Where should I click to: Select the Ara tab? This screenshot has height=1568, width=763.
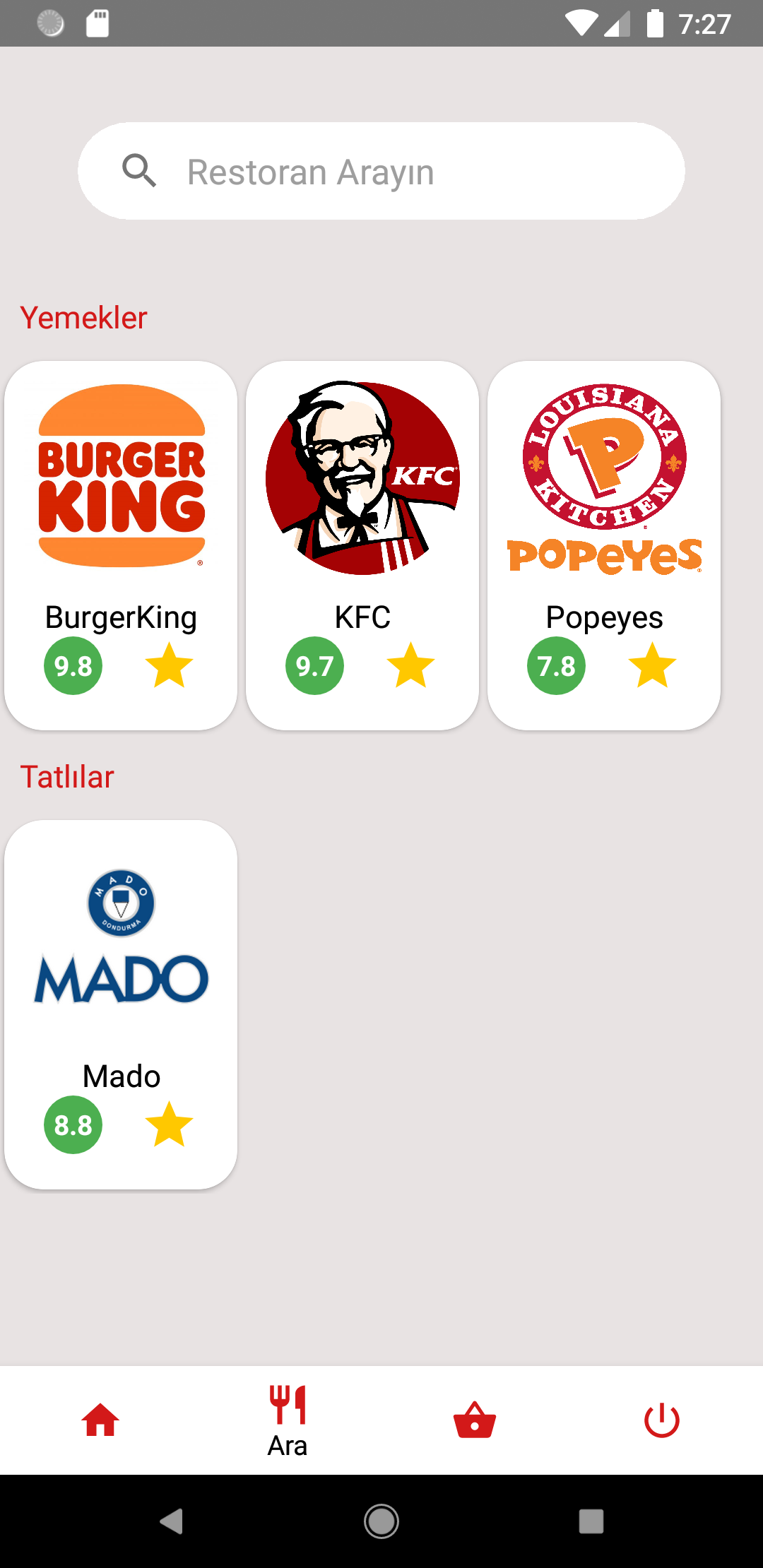[x=287, y=1420]
